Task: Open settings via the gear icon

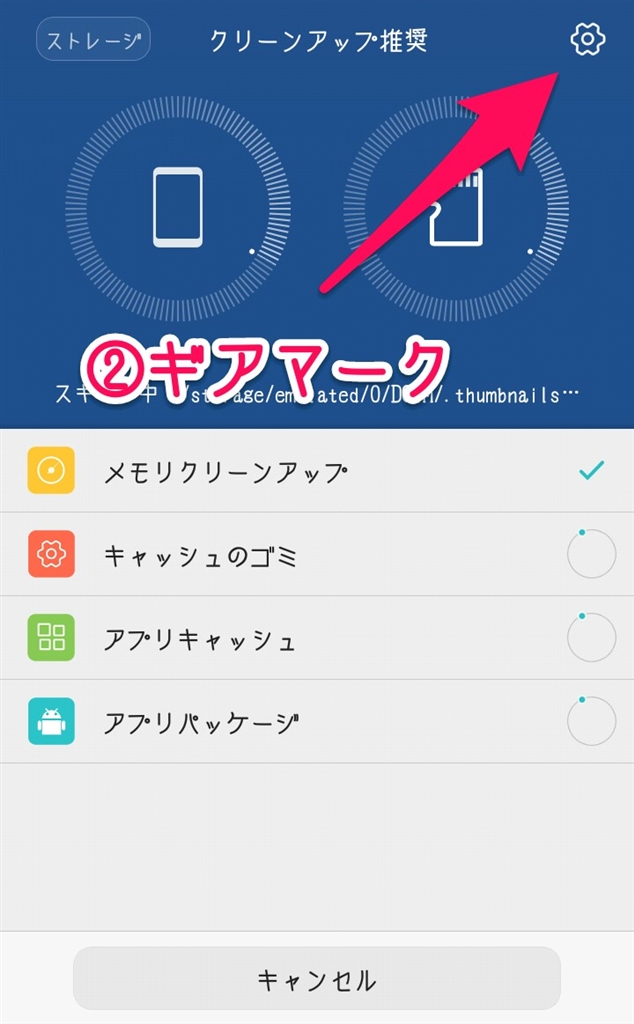Action: pos(587,40)
